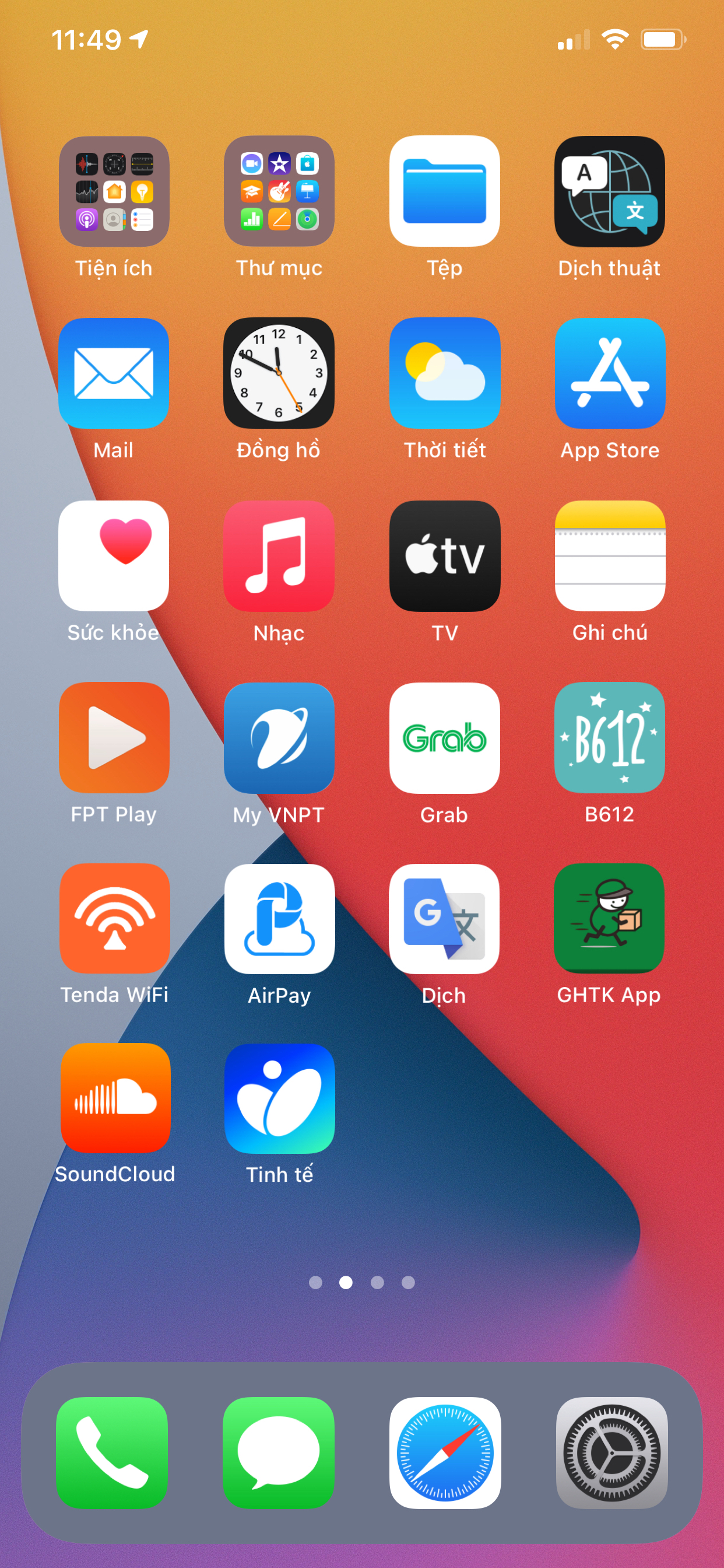Open the App Store

pyautogui.click(x=610, y=373)
